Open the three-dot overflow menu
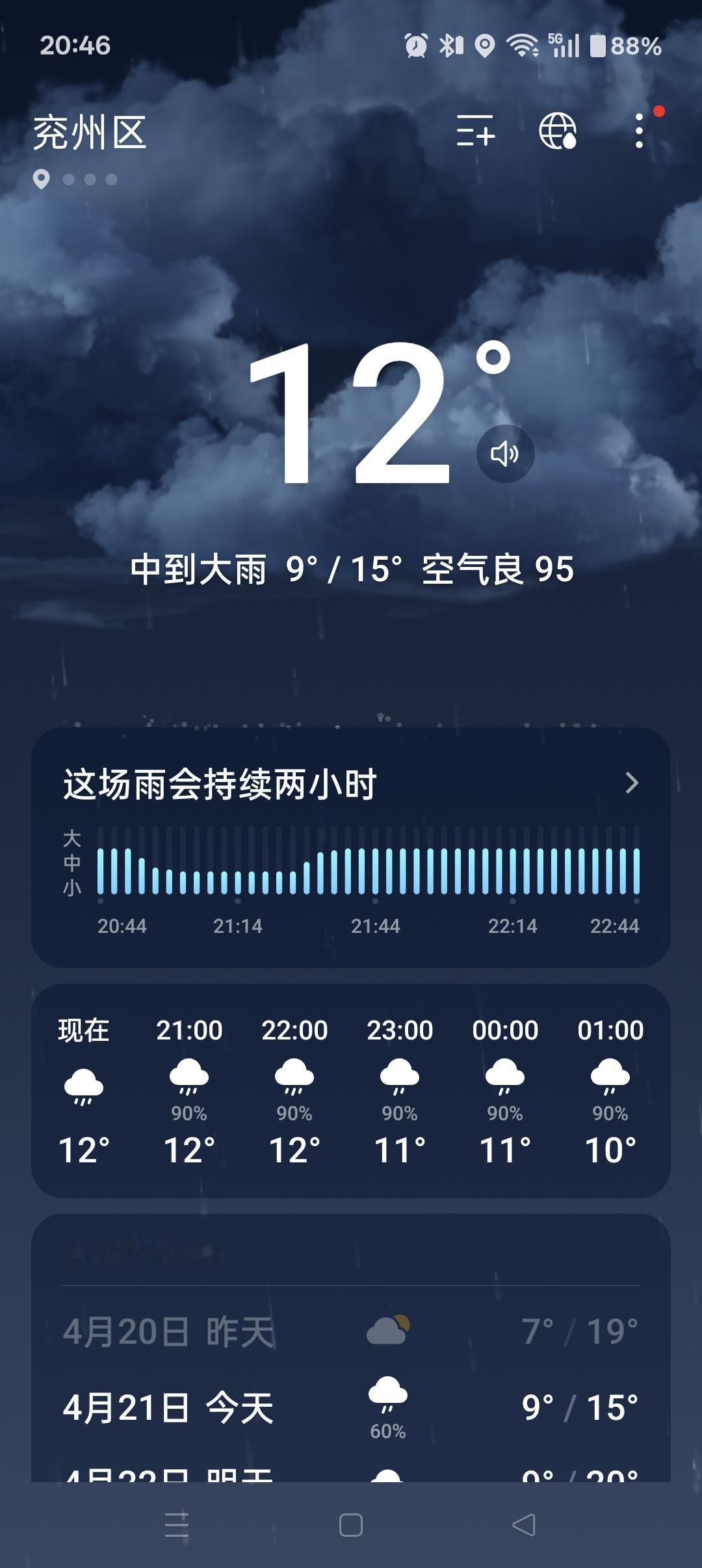 click(640, 132)
